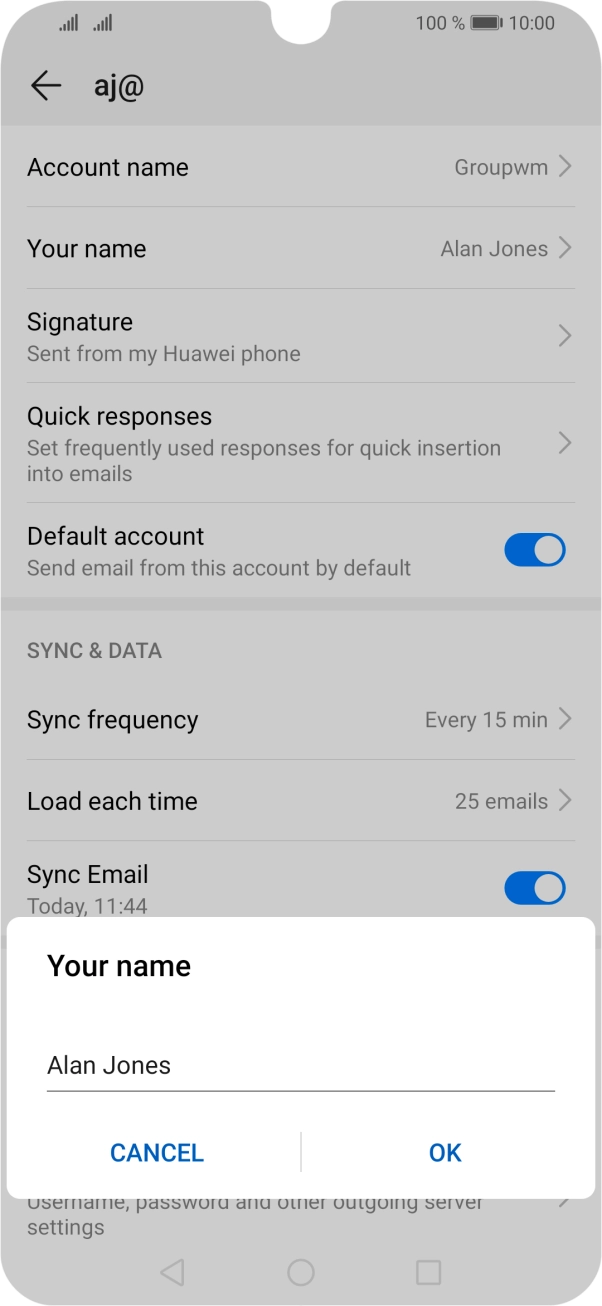This screenshot has height=1306, width=602.
Task: Open Account name setting
Action: tap(300, 167)
